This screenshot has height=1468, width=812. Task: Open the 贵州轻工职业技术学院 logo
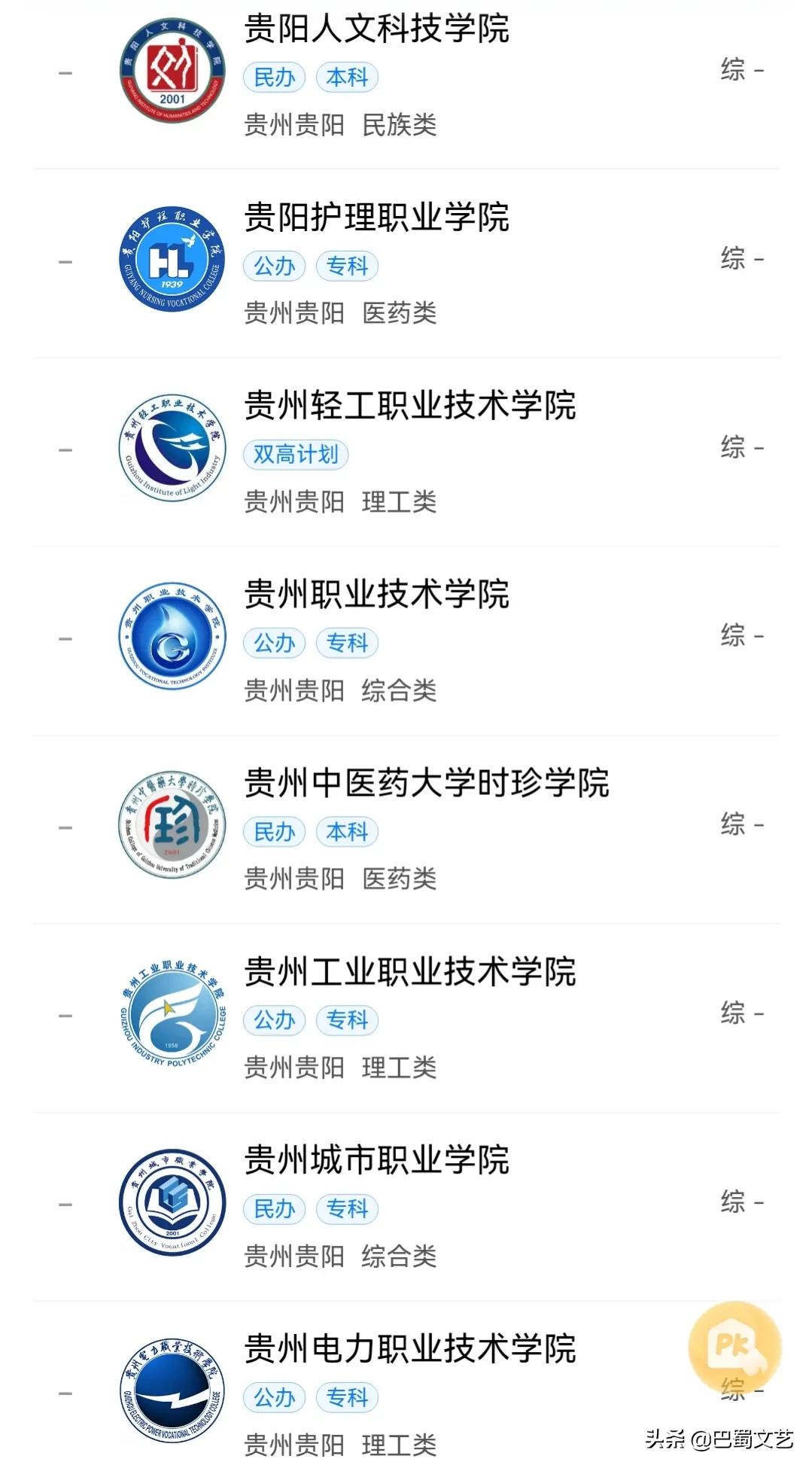172,447
